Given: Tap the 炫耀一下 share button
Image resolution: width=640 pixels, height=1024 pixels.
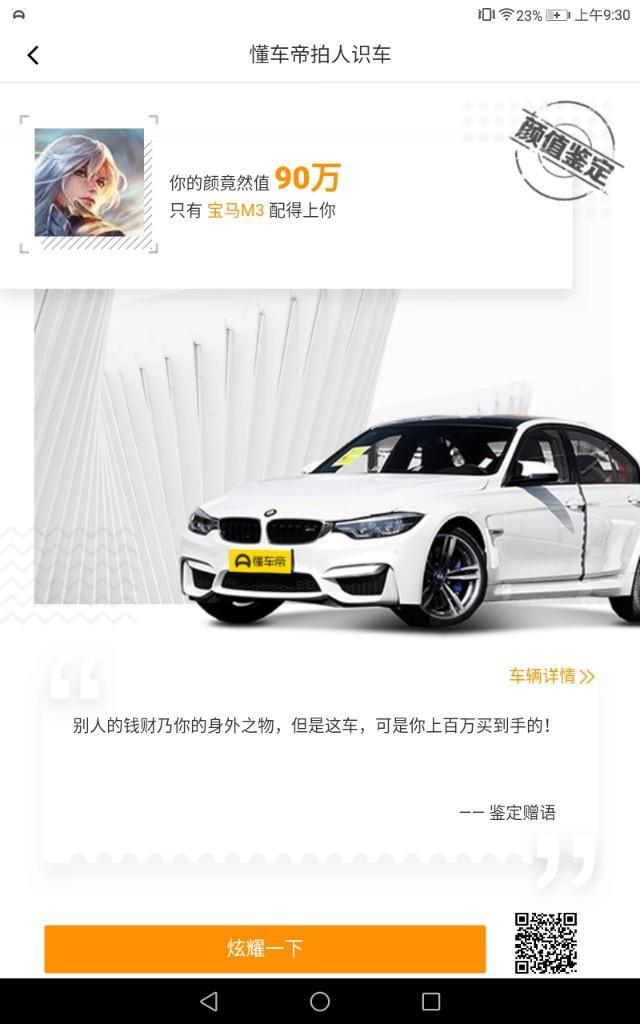Looking at the screenshot, I should tap(265, 948).
